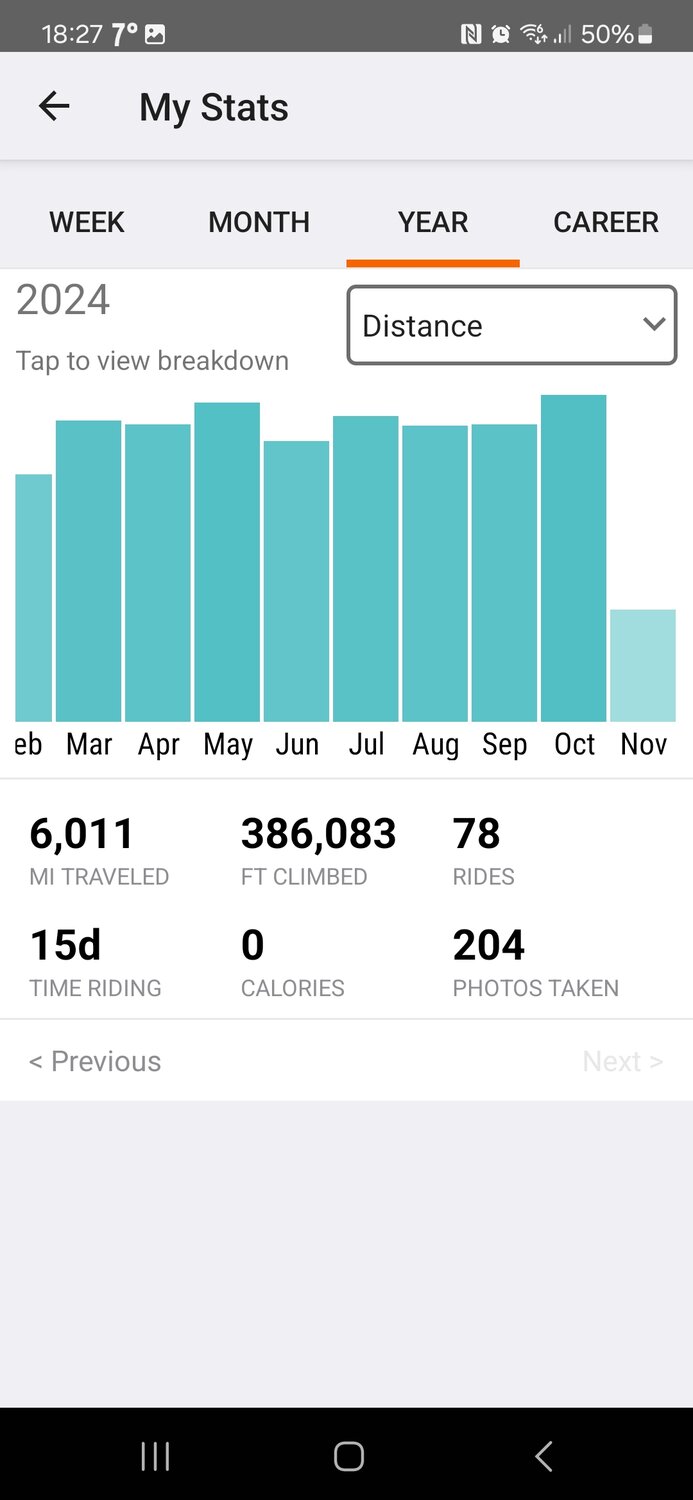View breakdown for the Apr bar
This screenshot has width=693, height=1500.
click(x=158, y=572)
